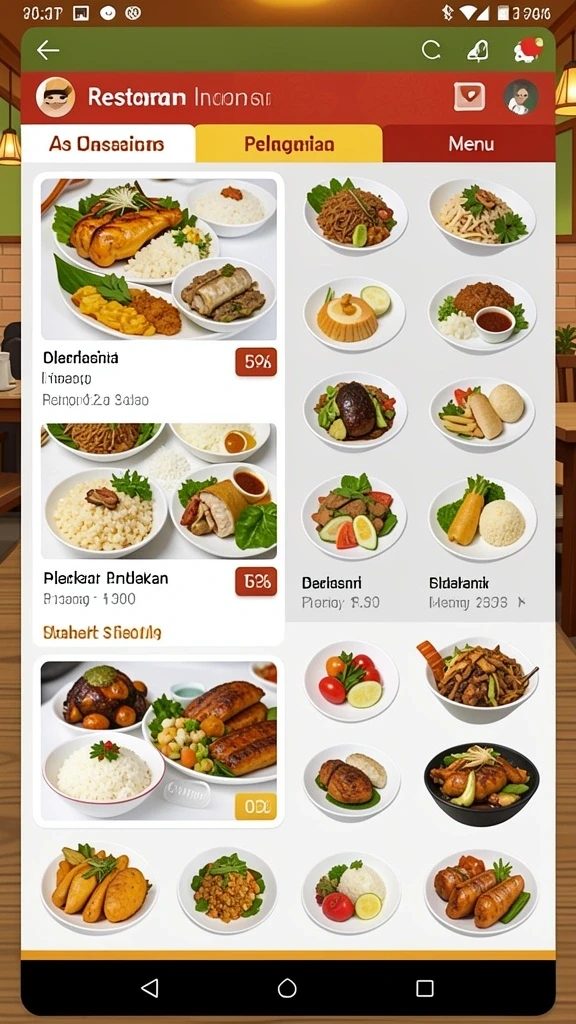Screen dimensions: 576x1024
Task: Switch to the Menu tab
Action: [470, 144]
